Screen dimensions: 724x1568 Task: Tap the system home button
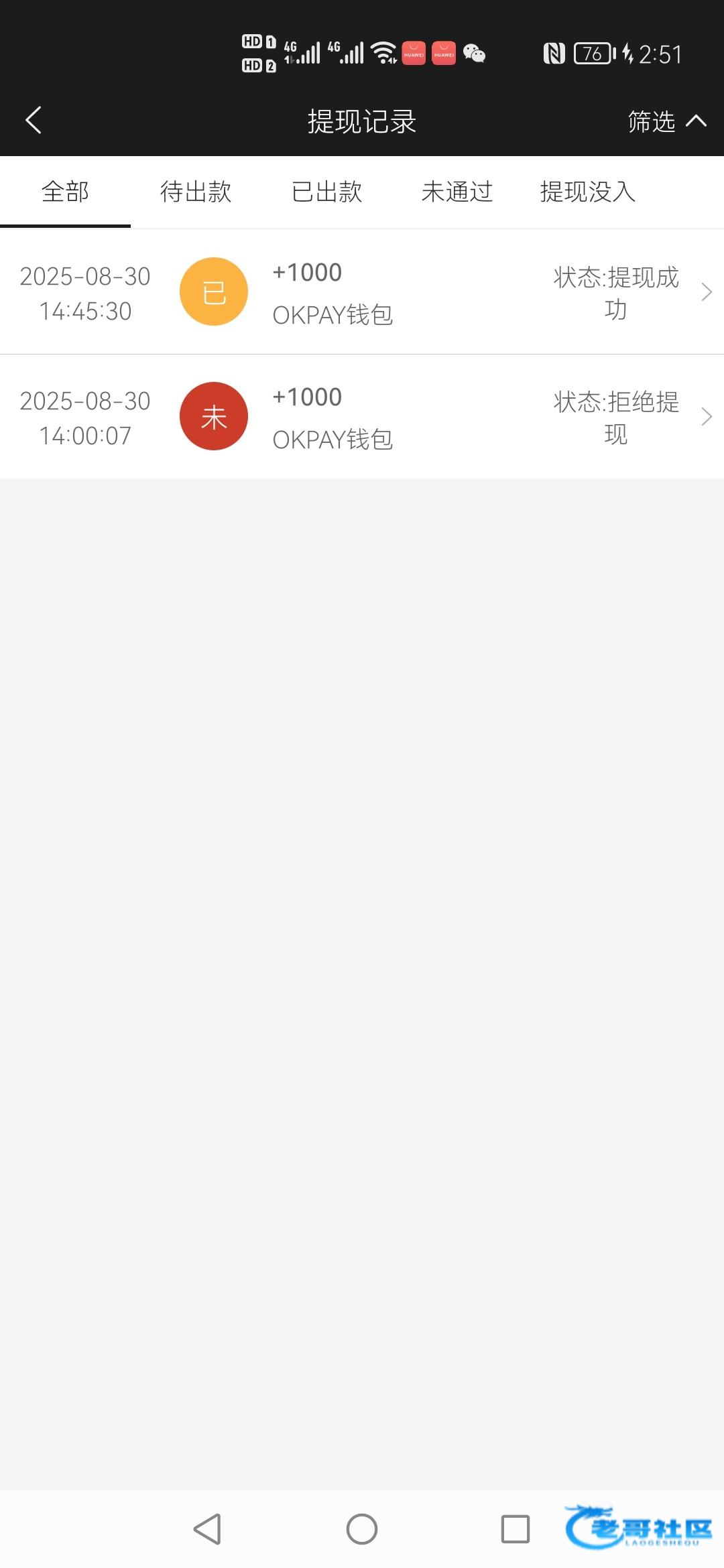[x=362, y=1529]
